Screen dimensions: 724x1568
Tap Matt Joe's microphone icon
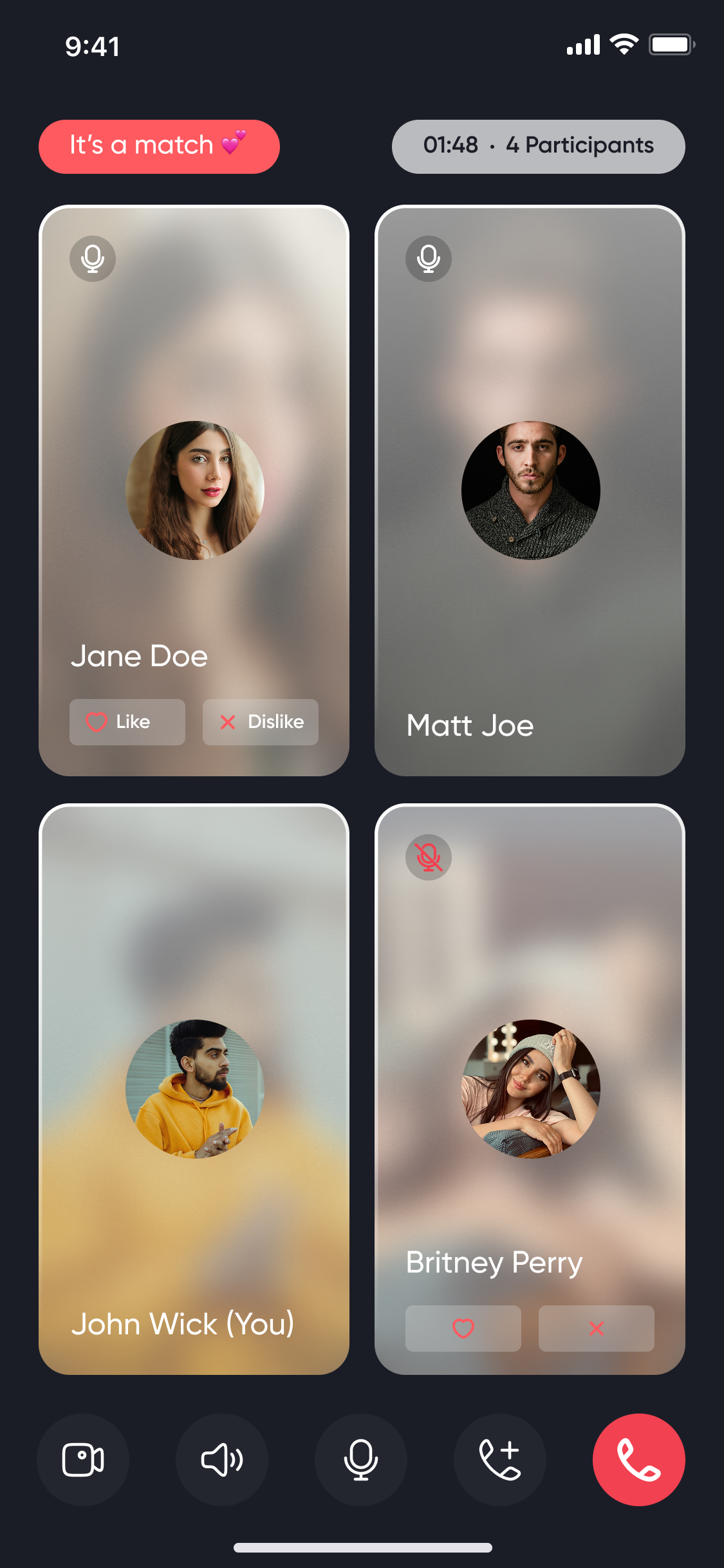point(429,259)
